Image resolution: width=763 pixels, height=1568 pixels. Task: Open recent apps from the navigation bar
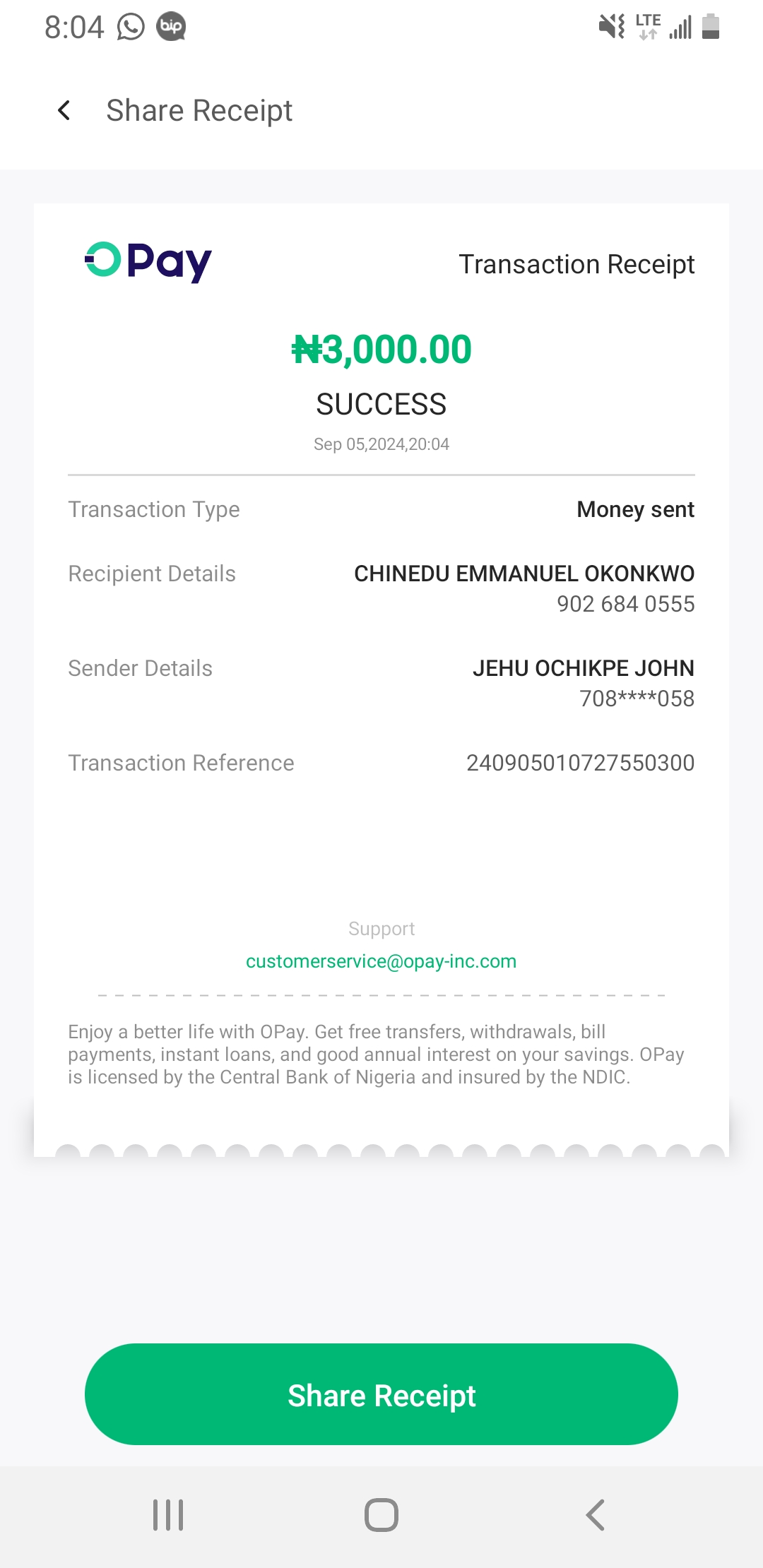tap(168, 1515)
